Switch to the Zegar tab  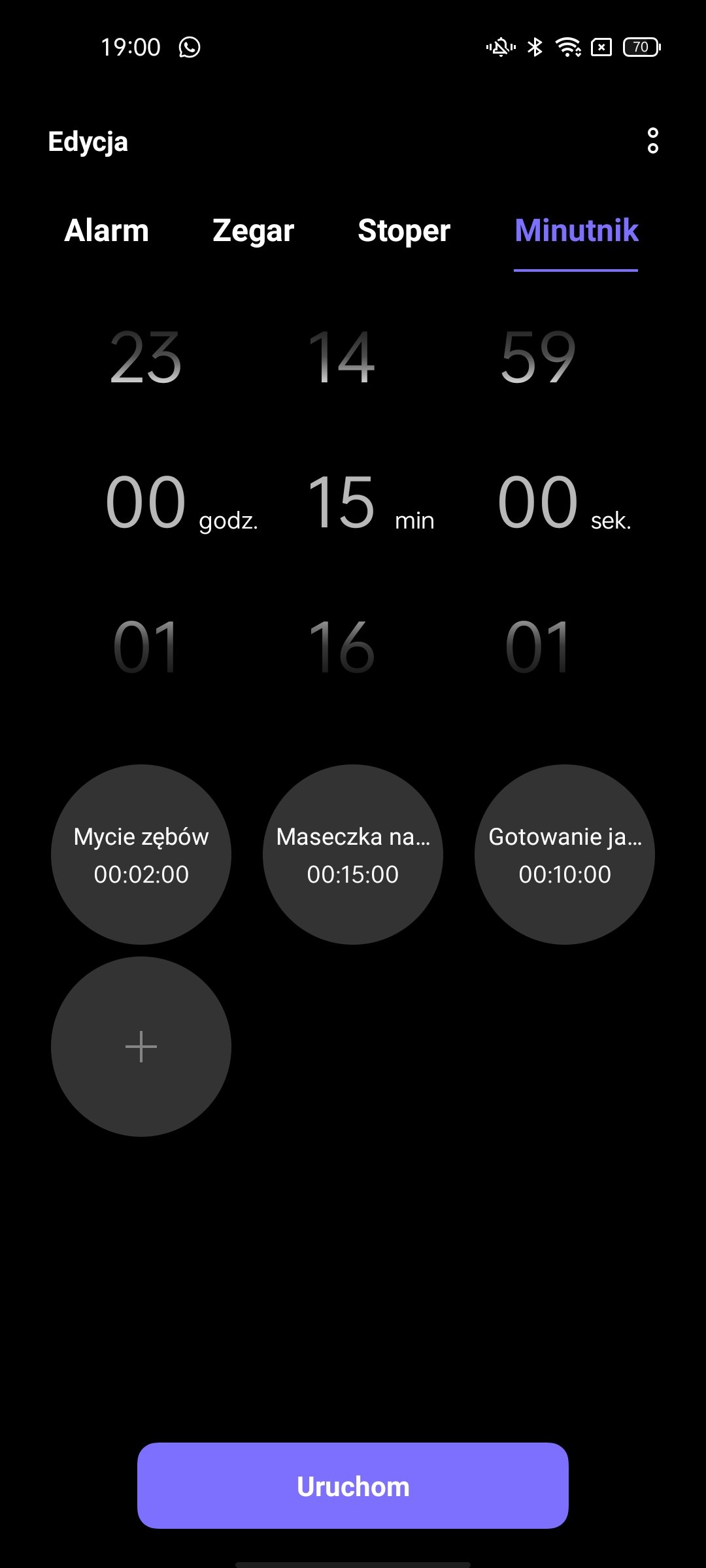point(253,231)
